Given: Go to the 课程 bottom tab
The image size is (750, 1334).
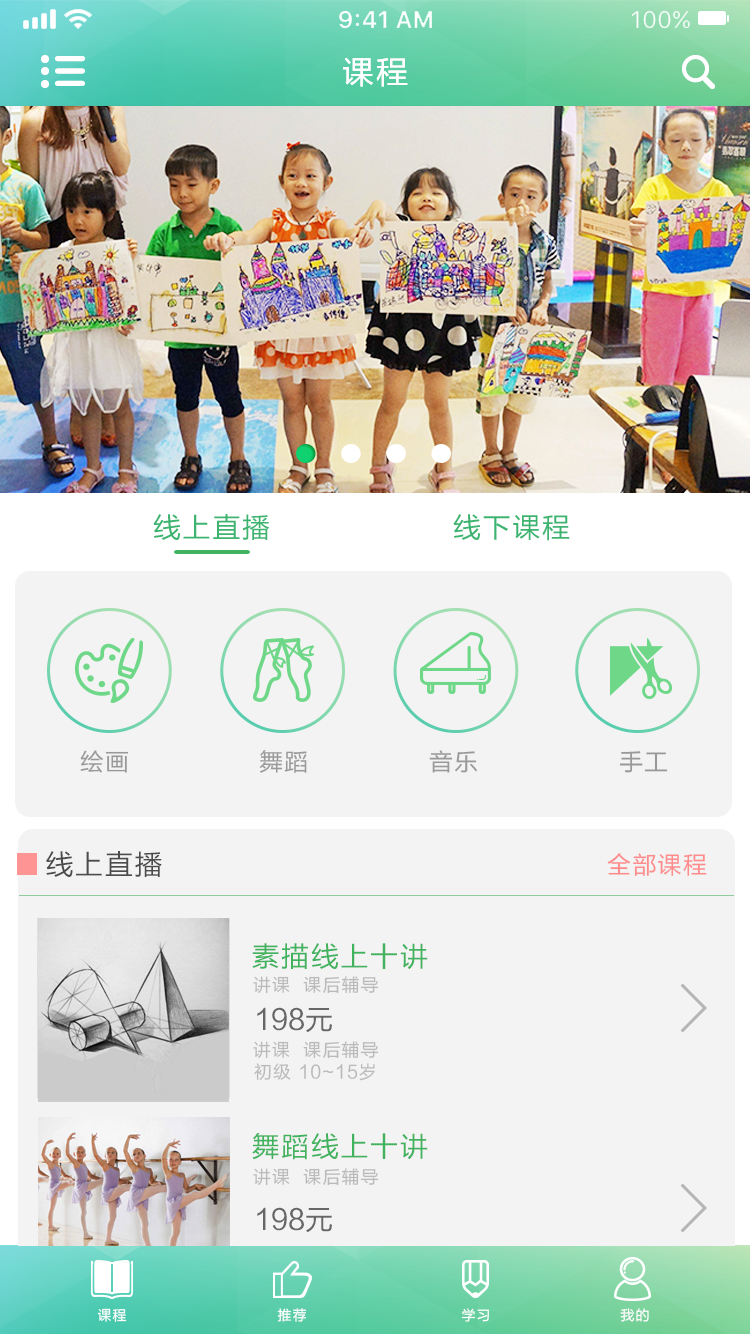Looking at the screenshot, I should tap(112, 1291).
